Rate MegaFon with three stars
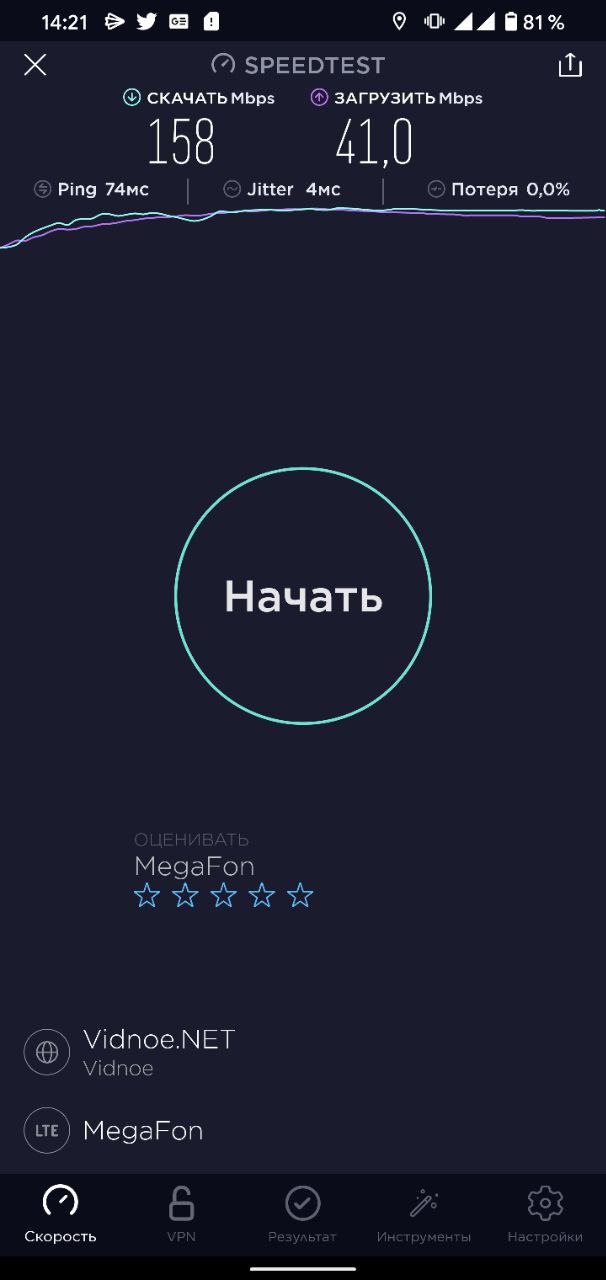Screen dimensions: 606x1280 point(223,896)
